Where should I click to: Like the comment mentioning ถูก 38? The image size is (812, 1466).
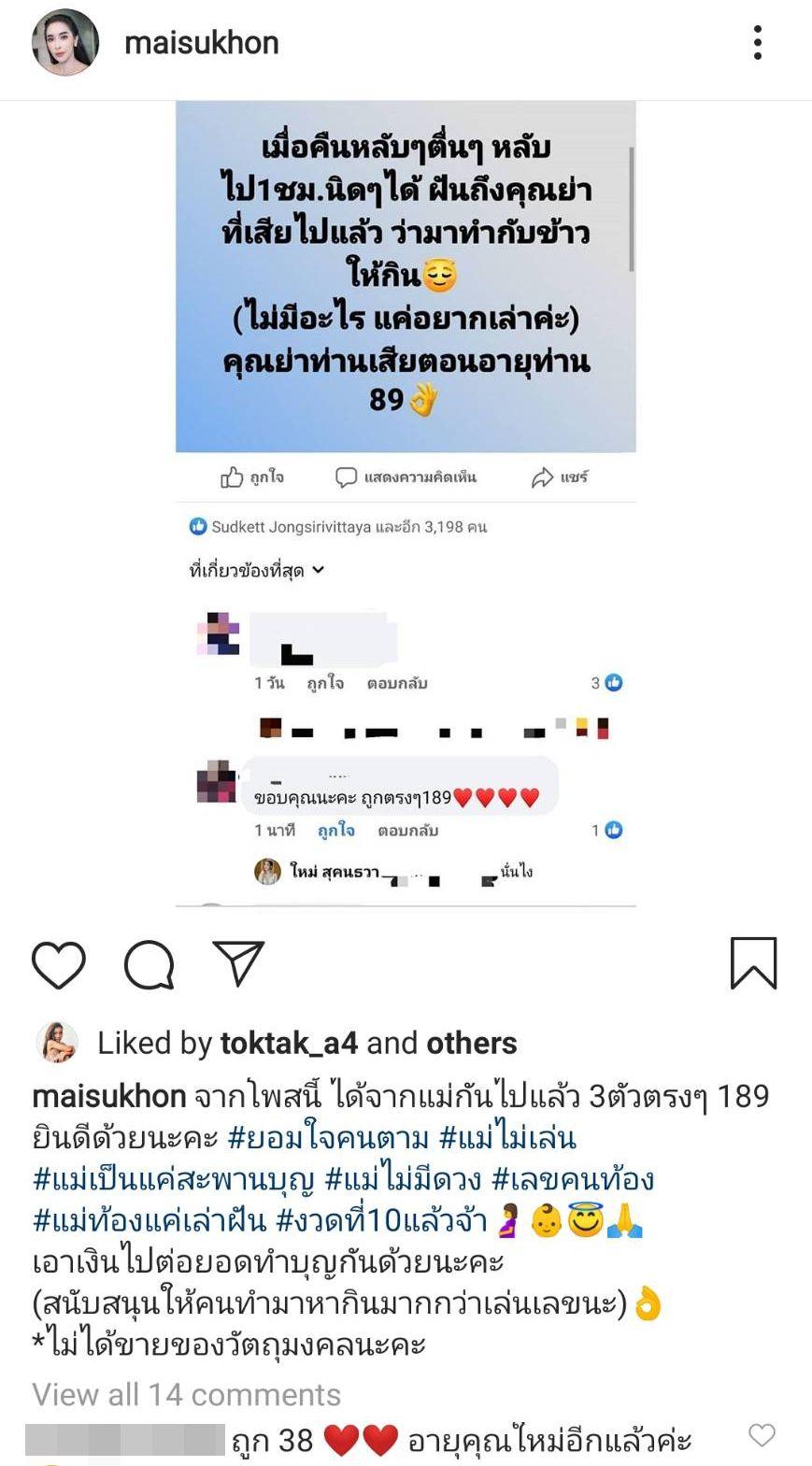coord(762,1435)
